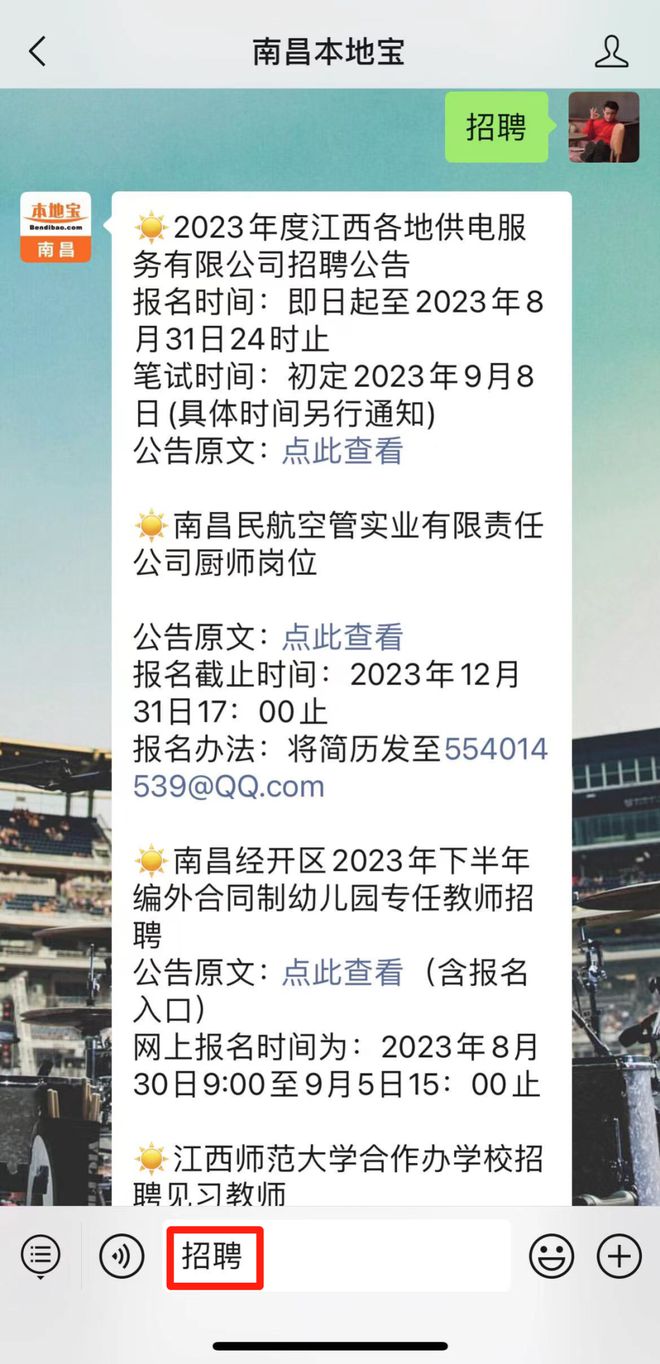Open 点此查看 link for the 供电服务 recruitment notice
660x1364 pixels.
point(342,451)
